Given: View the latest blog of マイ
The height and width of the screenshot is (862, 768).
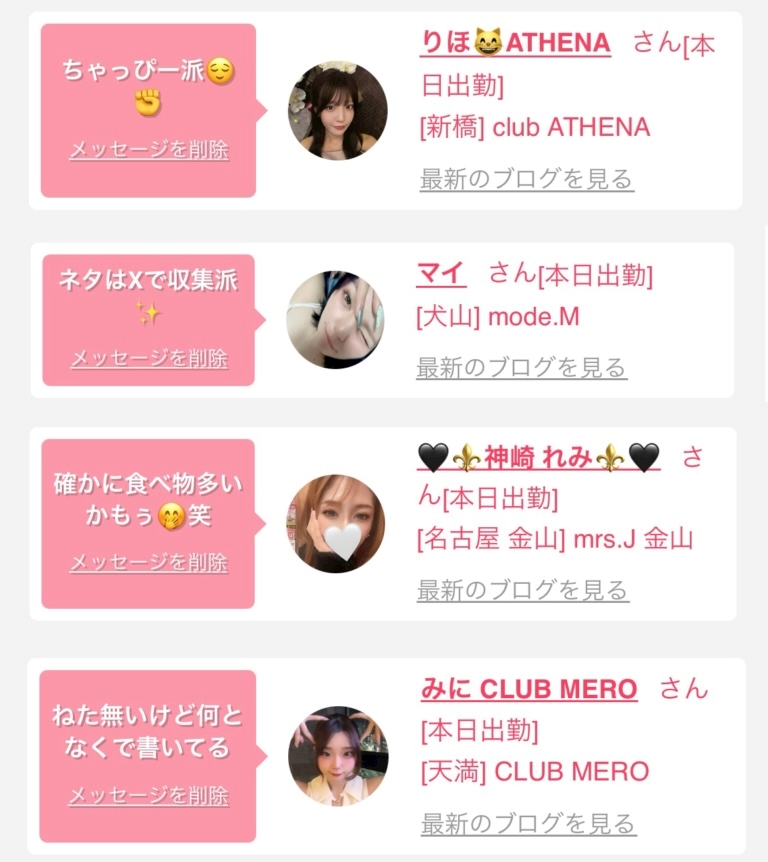Looking at the screenshot, I should pos(521,367).
